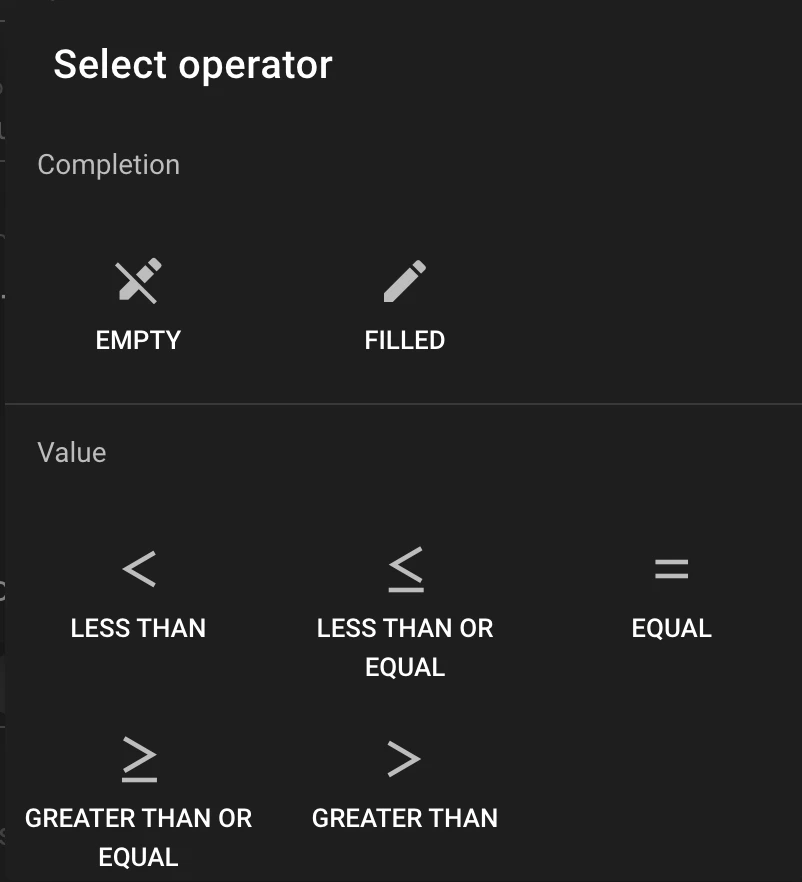Choose the FILLED completion operator

tap(404, 305)
